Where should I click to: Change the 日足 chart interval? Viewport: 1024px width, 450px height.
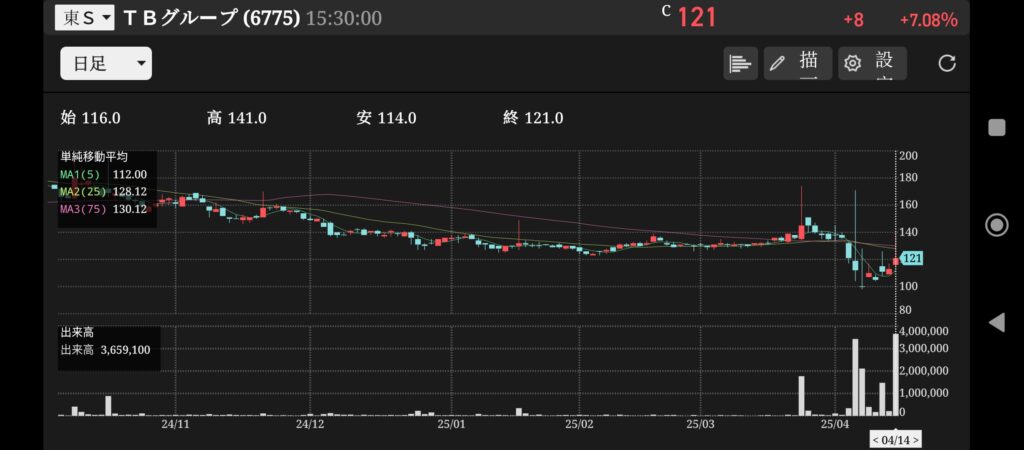click(x=106, y=64)
